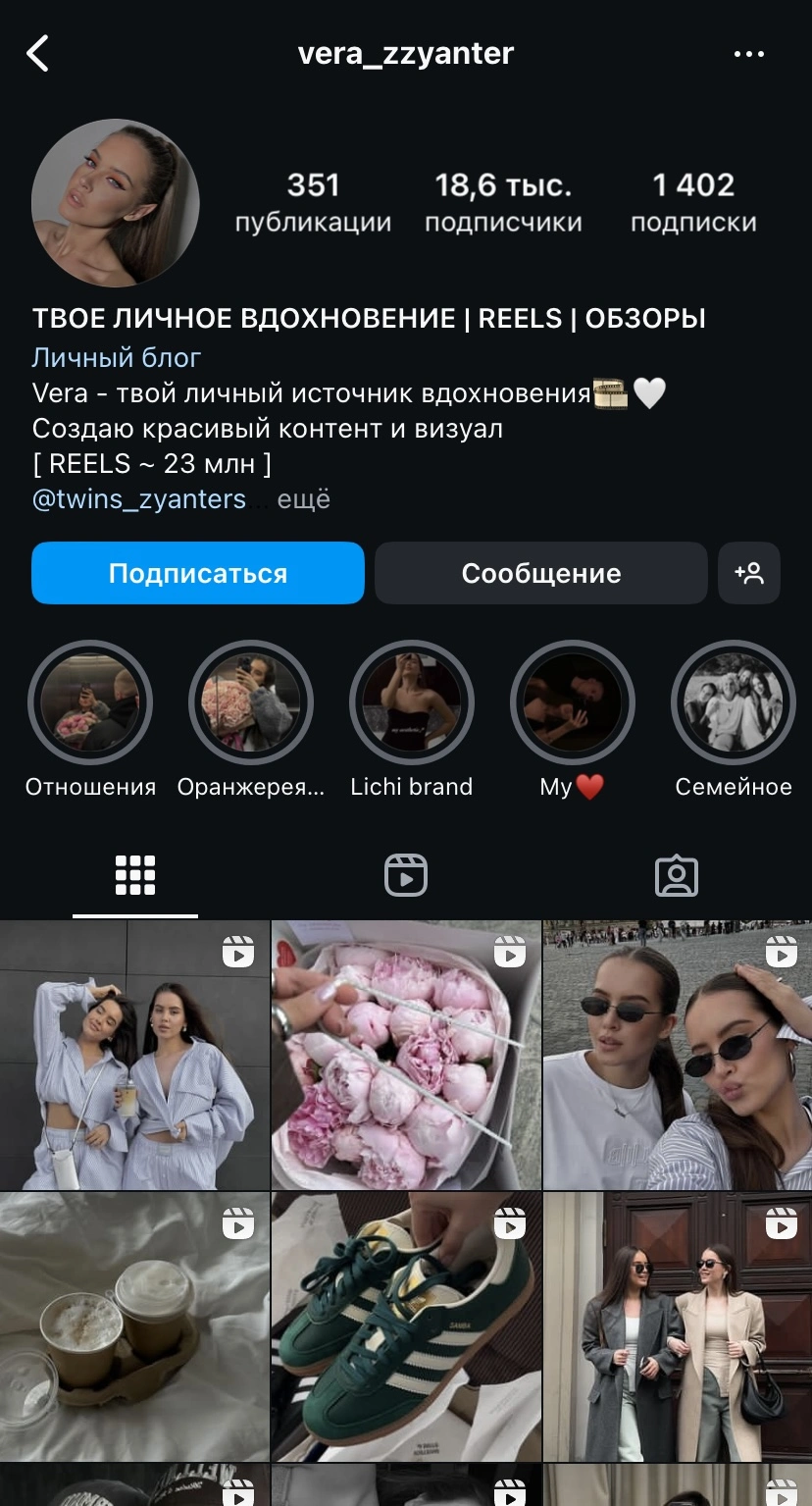Switch to the Reels tab

[406, 875]
